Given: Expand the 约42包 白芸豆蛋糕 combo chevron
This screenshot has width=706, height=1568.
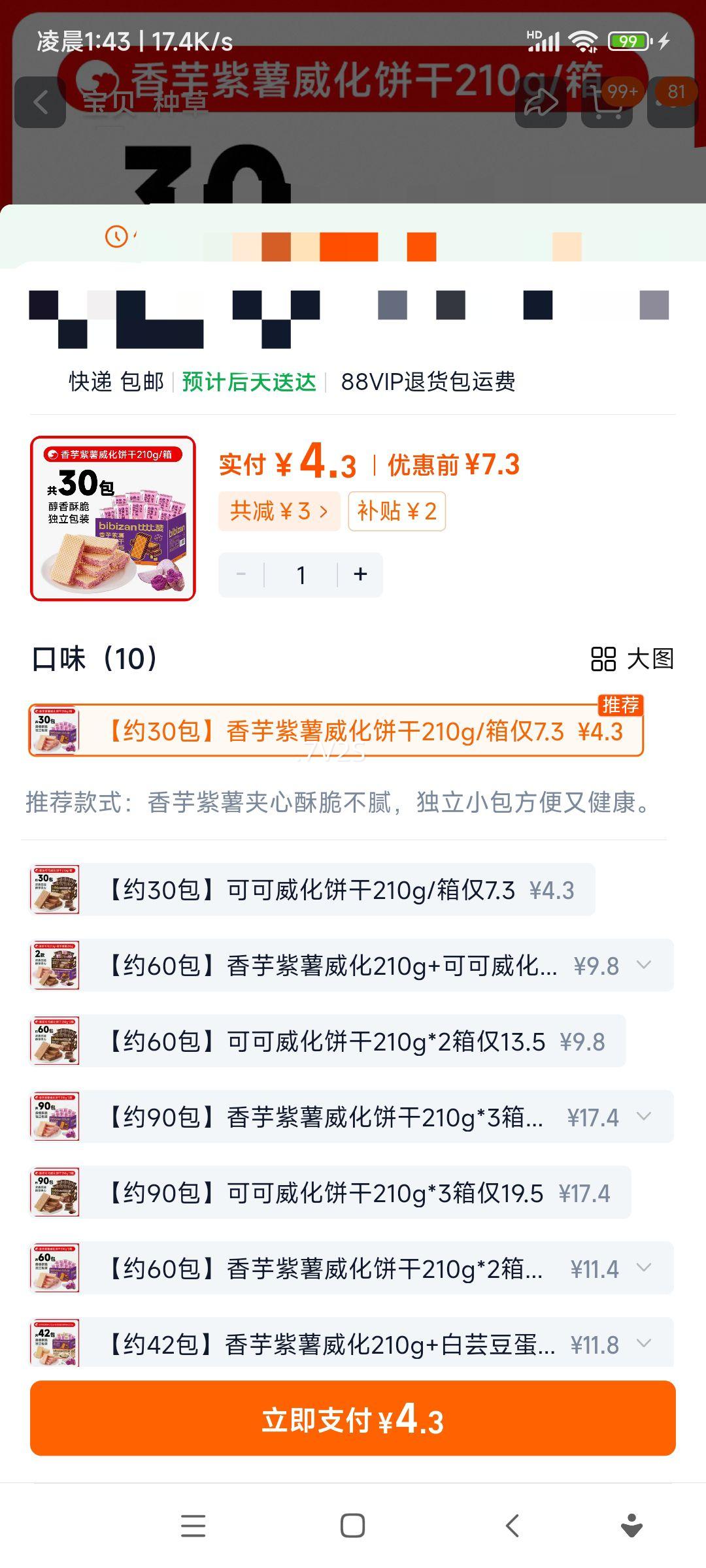Looking at the screenshot, I should 644,1345.
